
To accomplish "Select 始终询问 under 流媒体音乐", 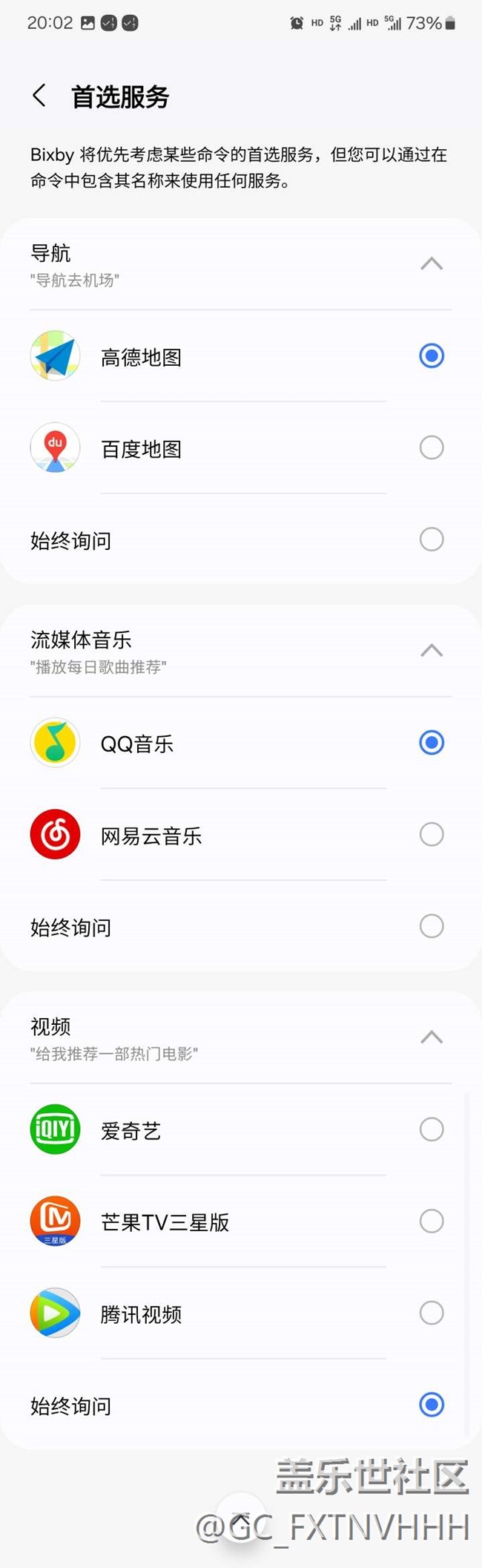I will (241, 926).
